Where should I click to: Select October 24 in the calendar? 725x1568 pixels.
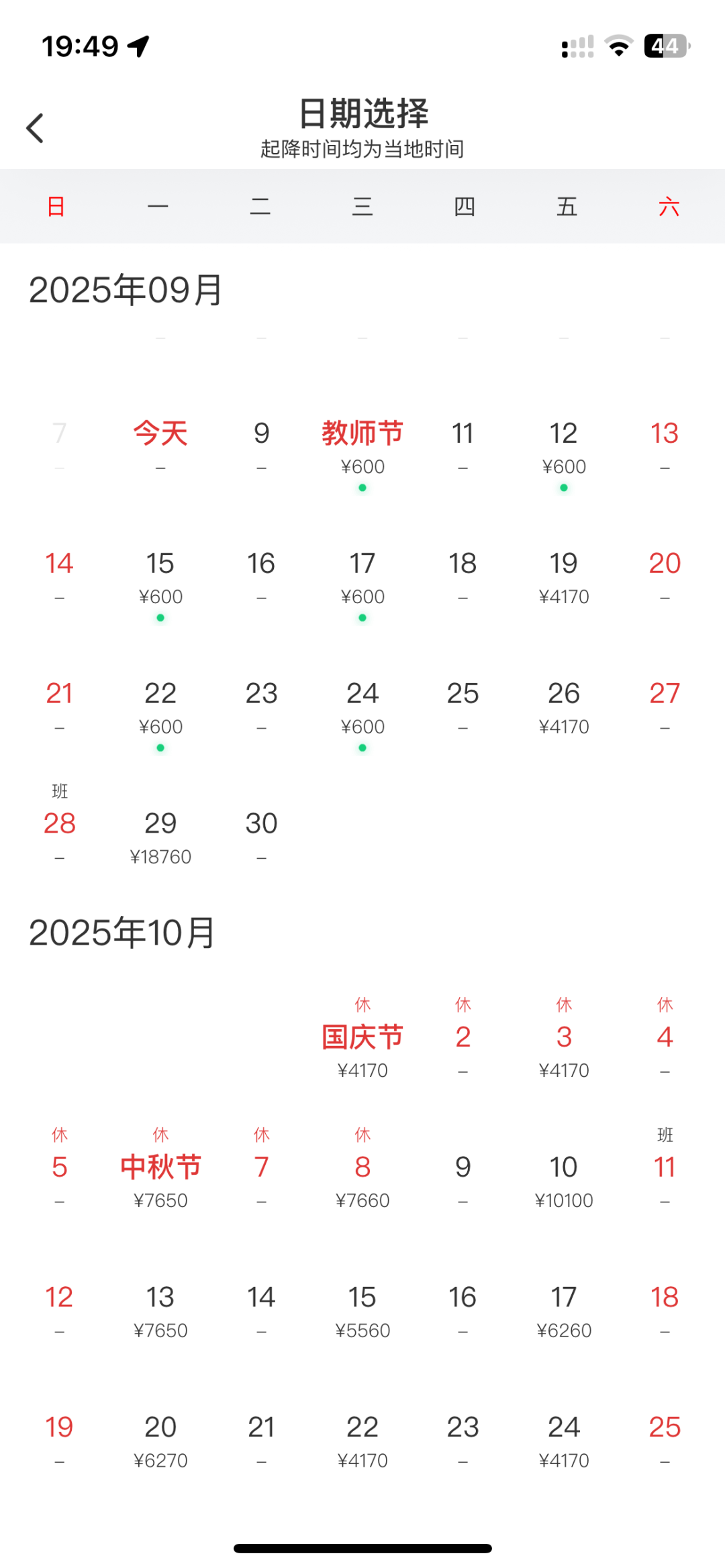point(564,1441)
